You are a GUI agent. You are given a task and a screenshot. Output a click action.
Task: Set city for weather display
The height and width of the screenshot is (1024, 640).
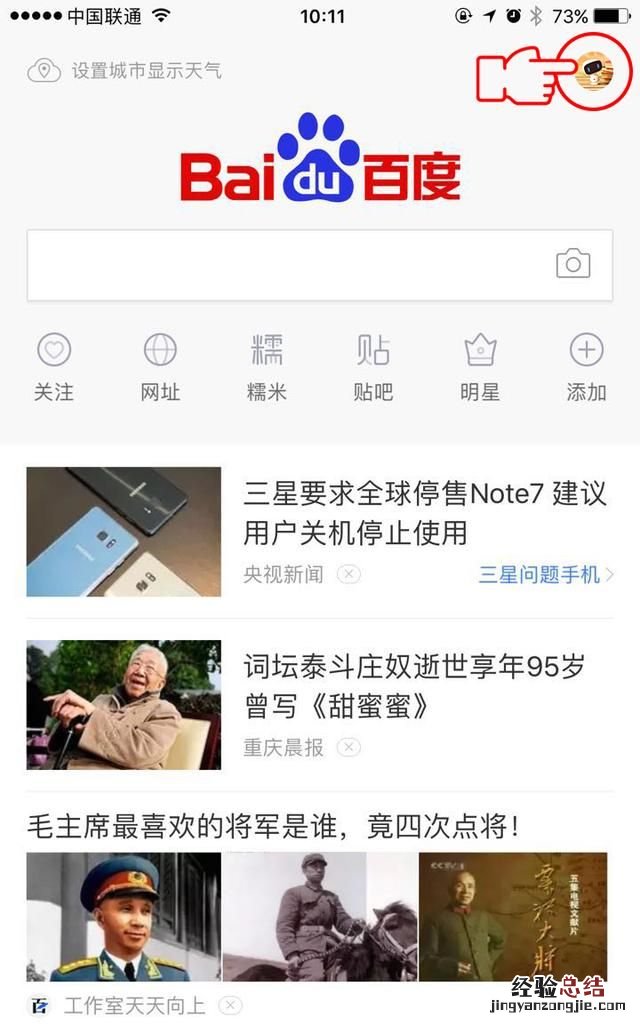tap(125, 71)
